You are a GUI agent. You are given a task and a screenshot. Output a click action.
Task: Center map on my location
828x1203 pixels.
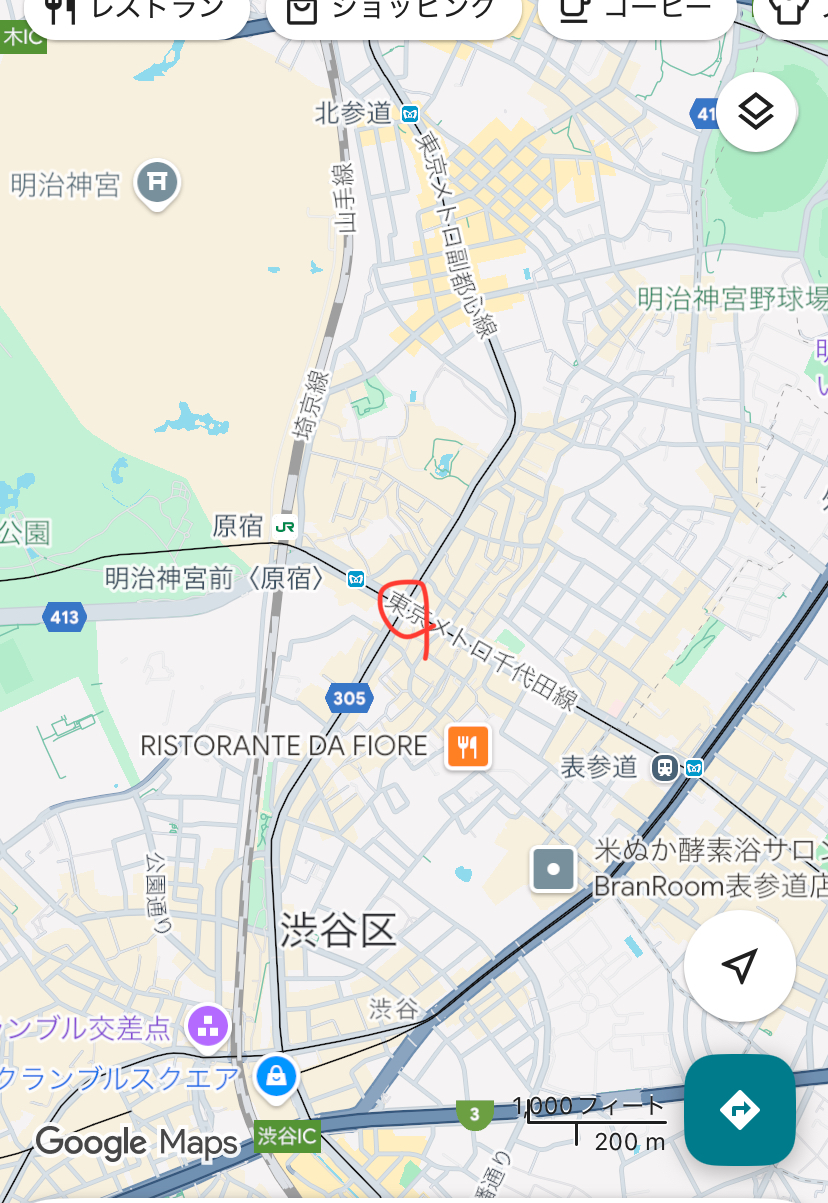click(x=739, y=966)
